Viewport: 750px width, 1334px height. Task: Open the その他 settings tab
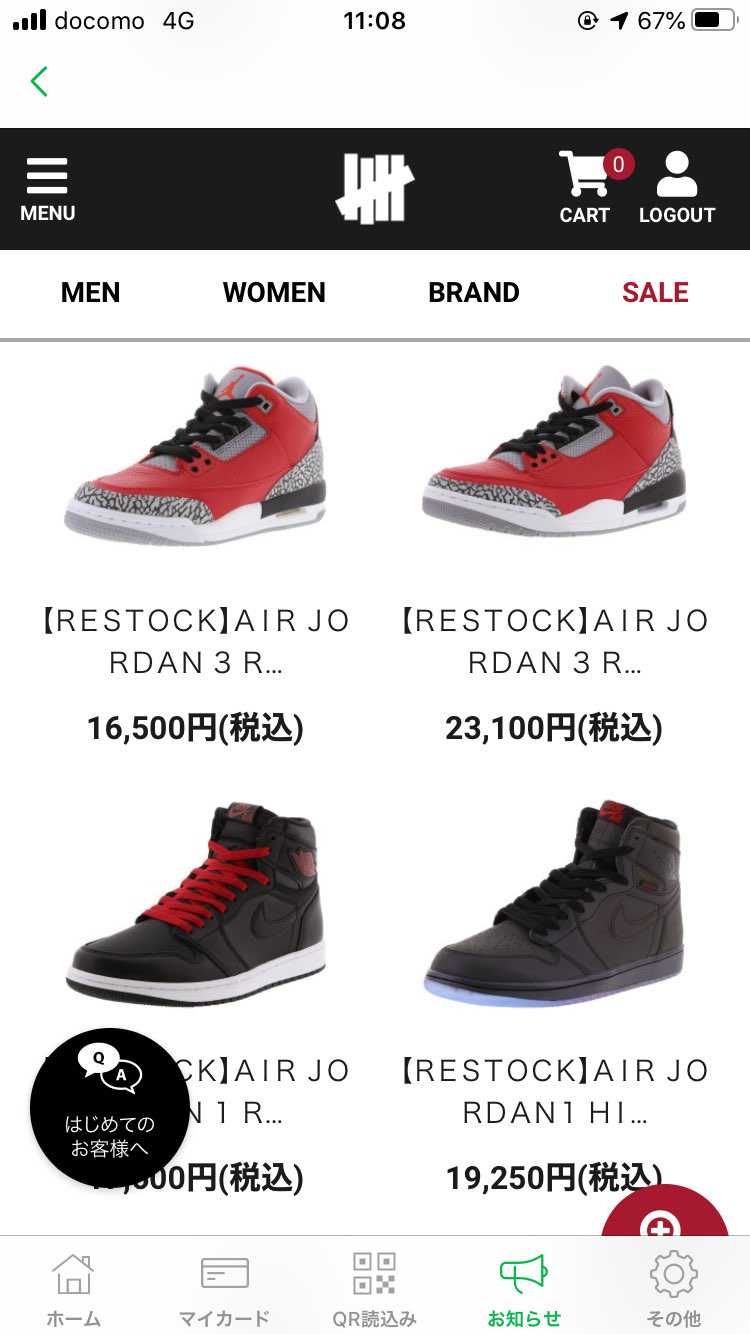pos(674,1288)
